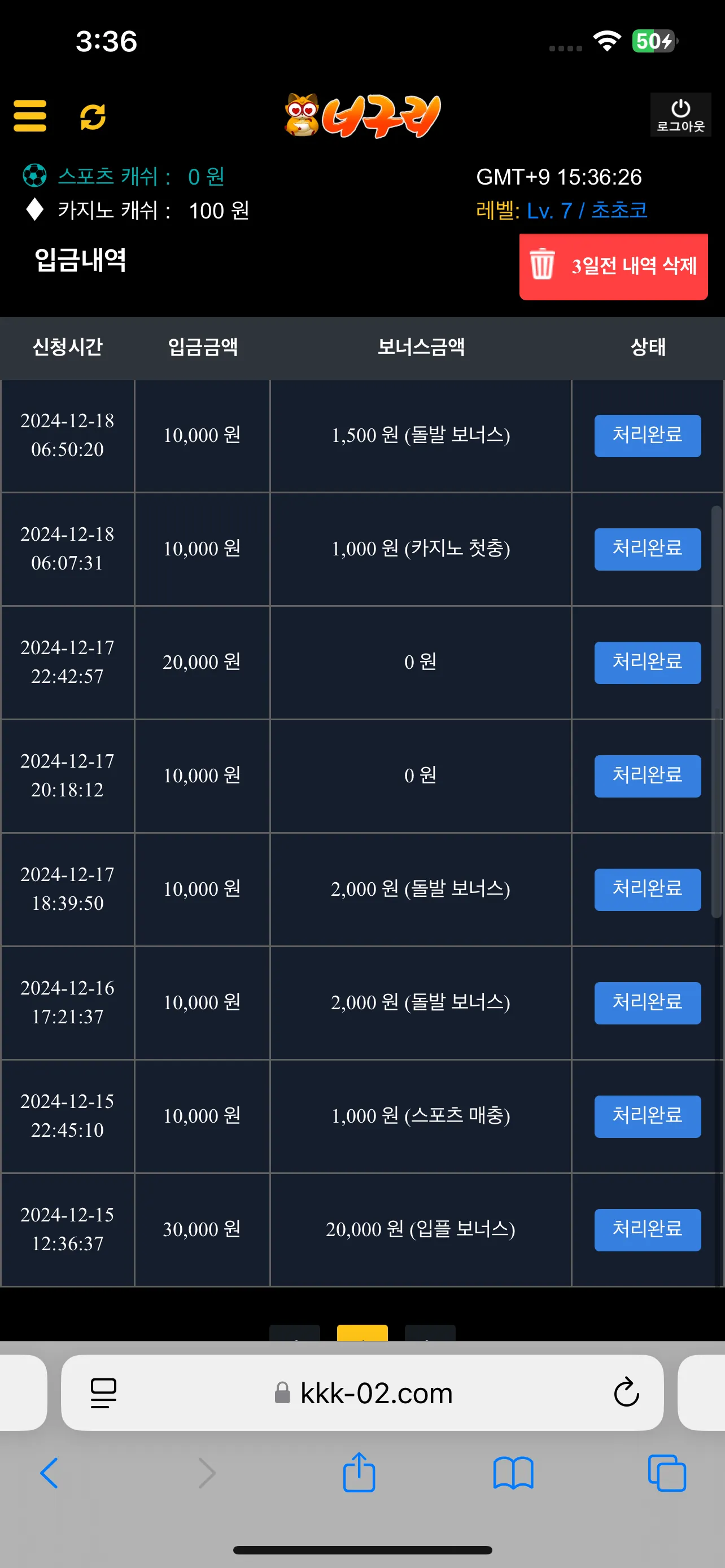Tap the 로그아웃 logout button
Viewport: 725px width, 1568px height.
coord(680,115)
